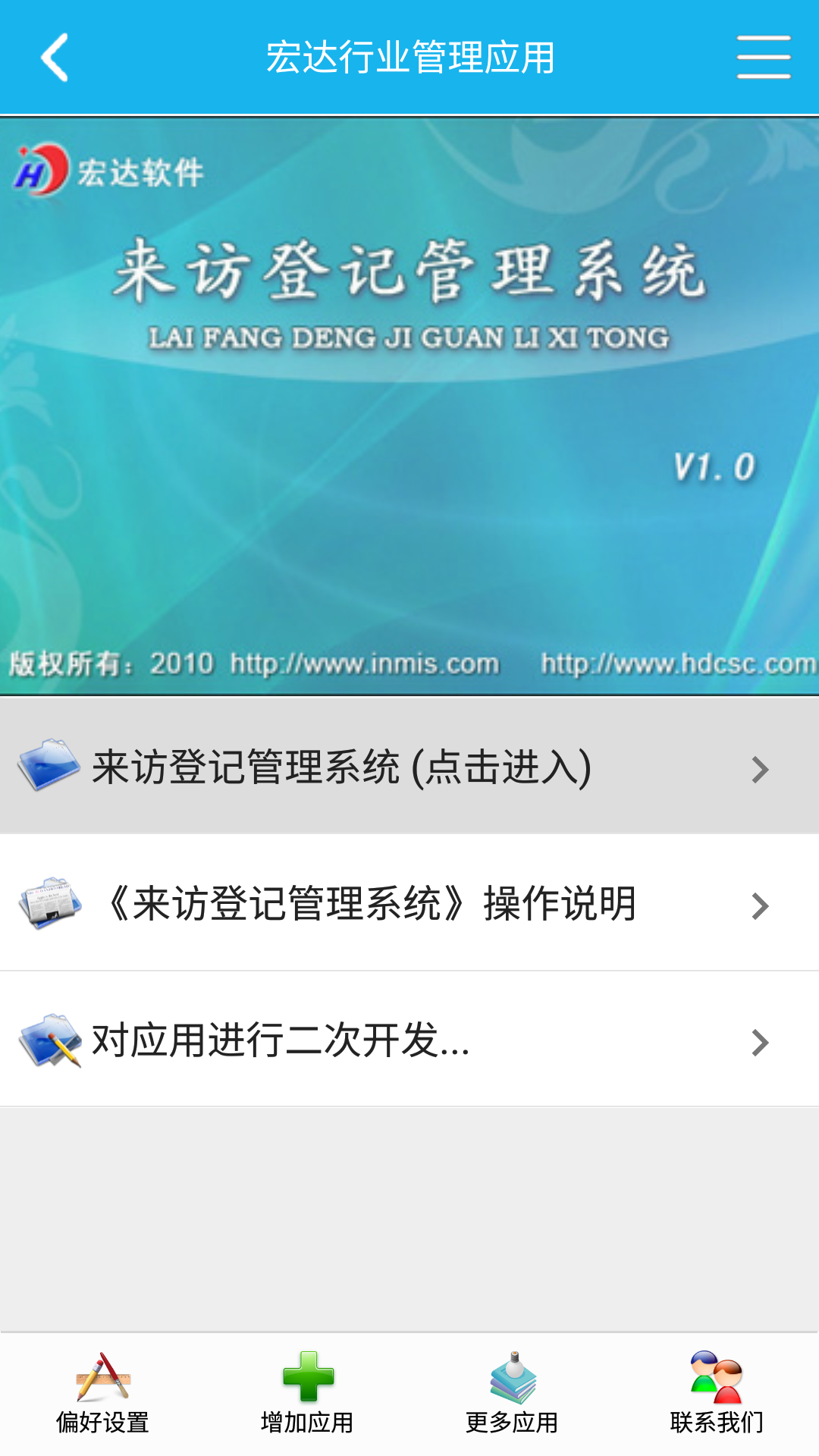819x1456 pixels.
Task: Enter 来访登记管理系统 (点击进入)
Action: [x=409, y=766]
